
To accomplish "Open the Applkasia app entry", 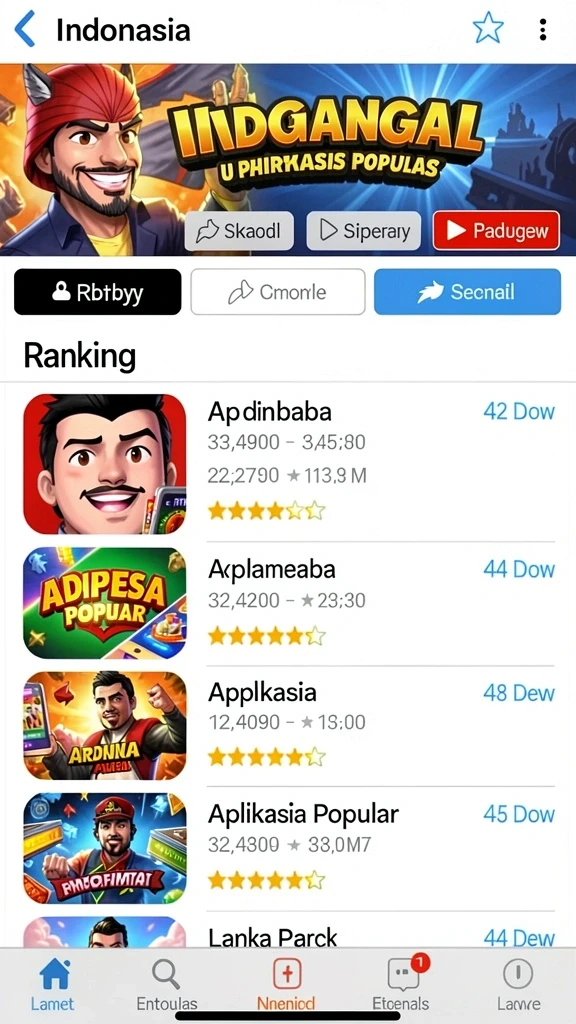I will pos(289,725).
